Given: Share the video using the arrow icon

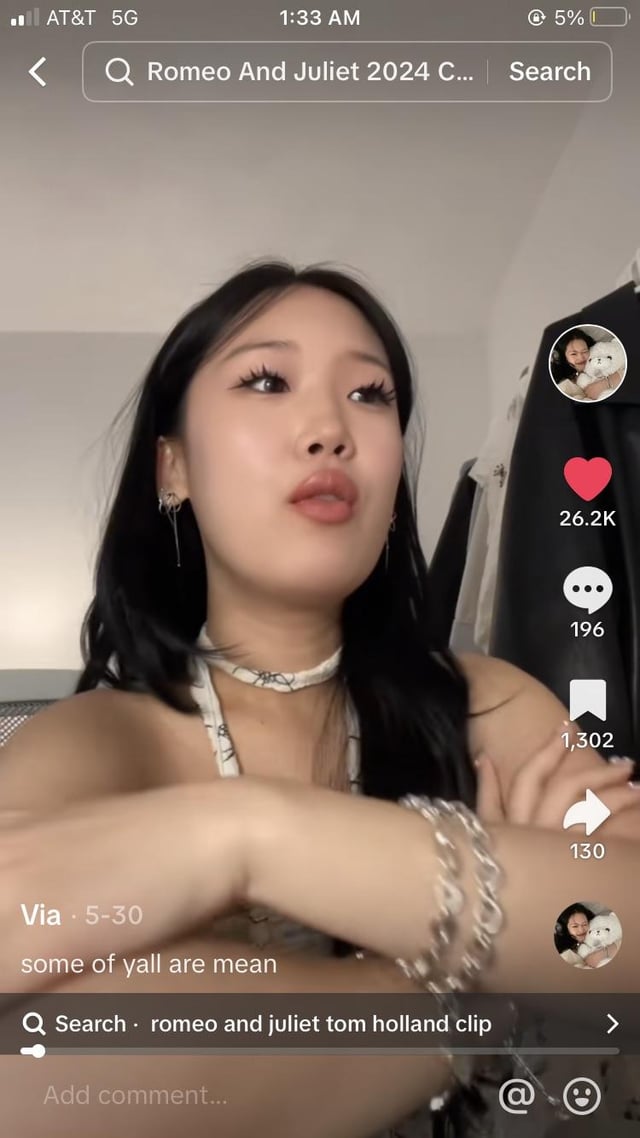Looking at the screenshot, I should coord(588,813).
